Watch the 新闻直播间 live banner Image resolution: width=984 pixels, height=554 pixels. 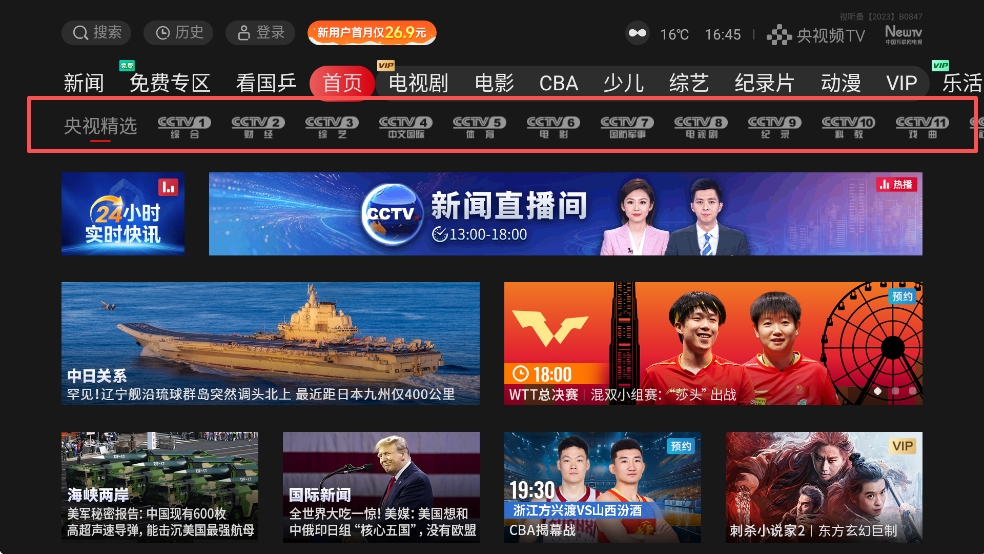tap(565, 213)
